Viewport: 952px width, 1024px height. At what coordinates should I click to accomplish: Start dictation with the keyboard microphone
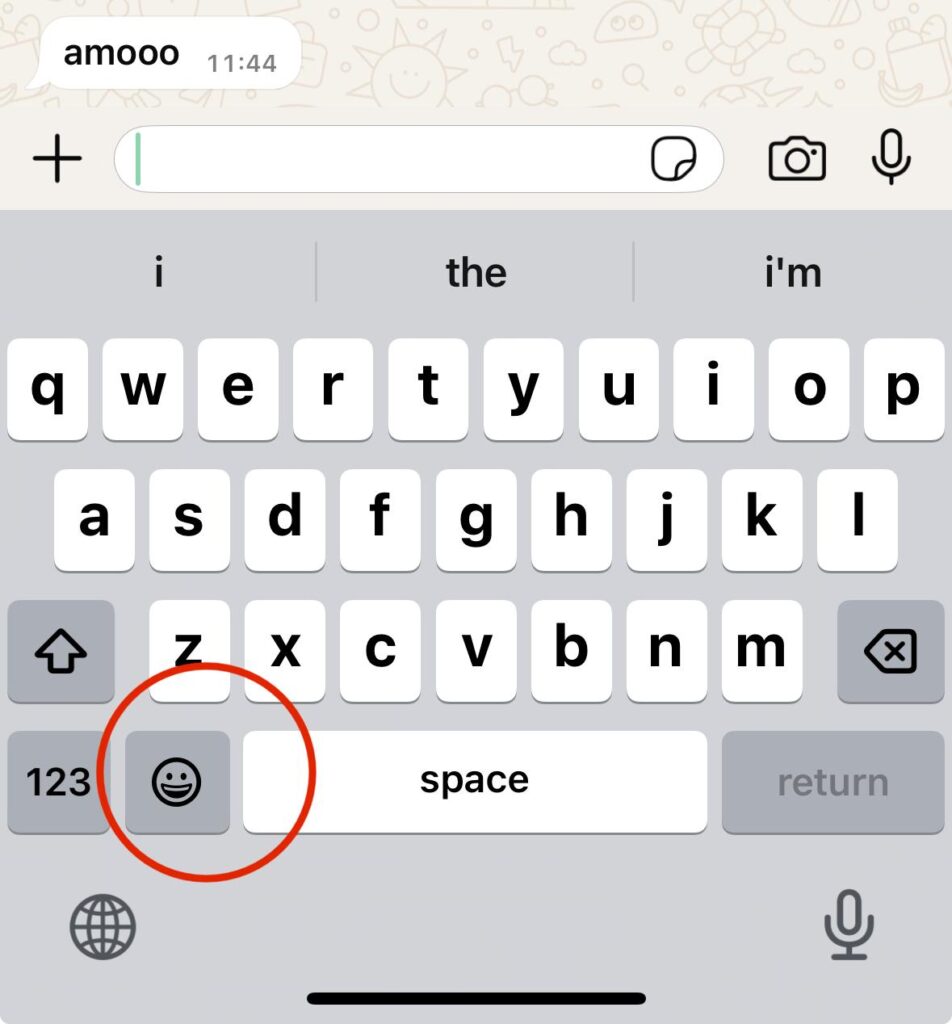[848, 924]
